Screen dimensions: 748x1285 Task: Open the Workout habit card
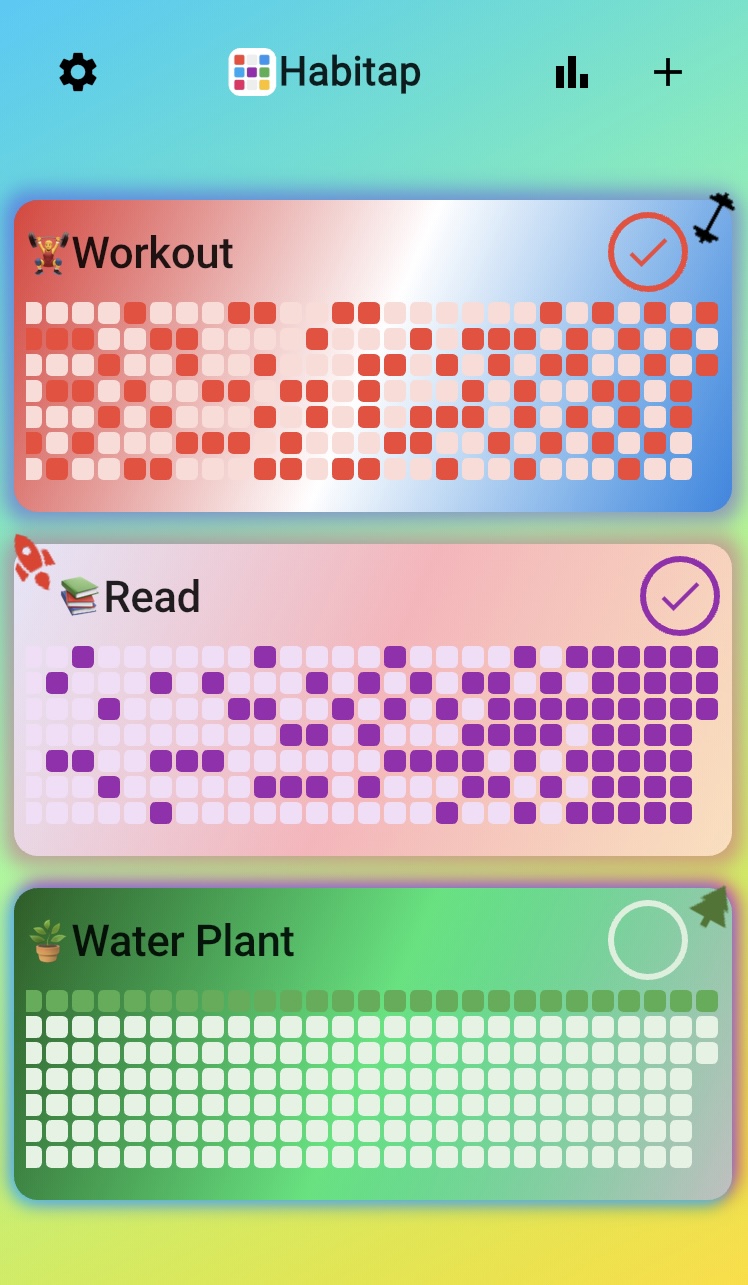[x=300, y=255]
